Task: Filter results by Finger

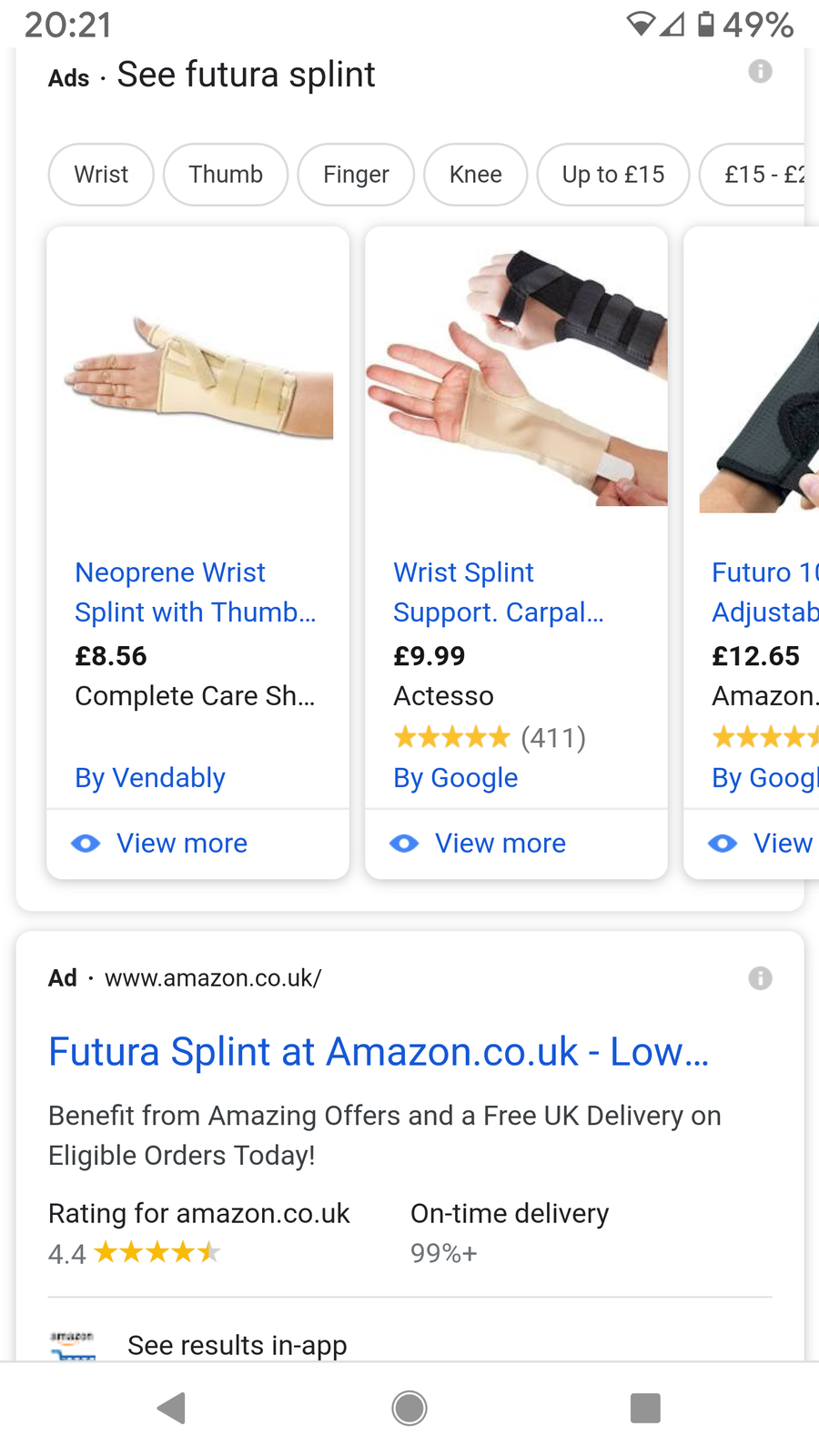Action: tap(356, 175)
